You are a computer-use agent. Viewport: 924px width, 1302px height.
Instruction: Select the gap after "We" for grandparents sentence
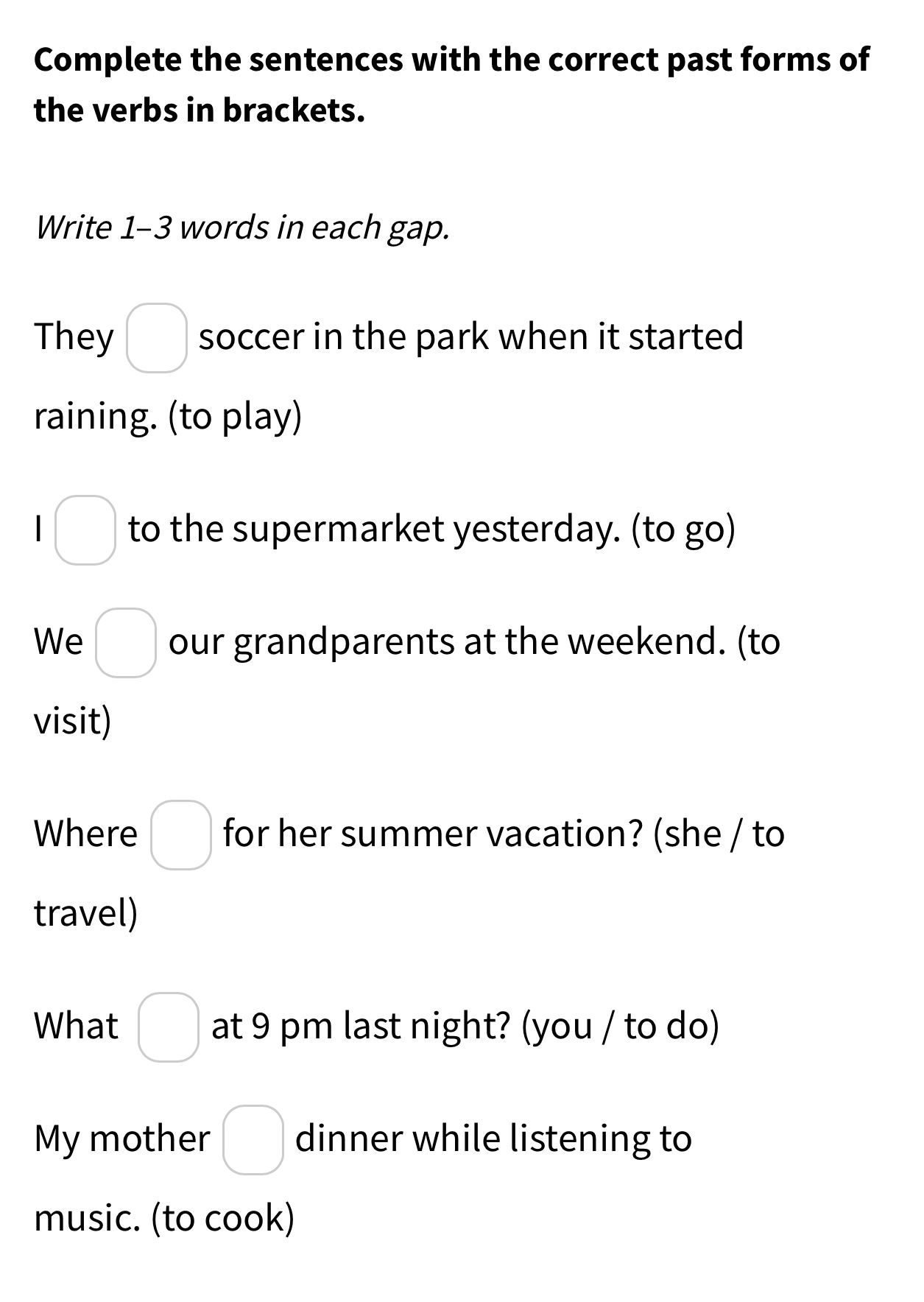(125, 641)
